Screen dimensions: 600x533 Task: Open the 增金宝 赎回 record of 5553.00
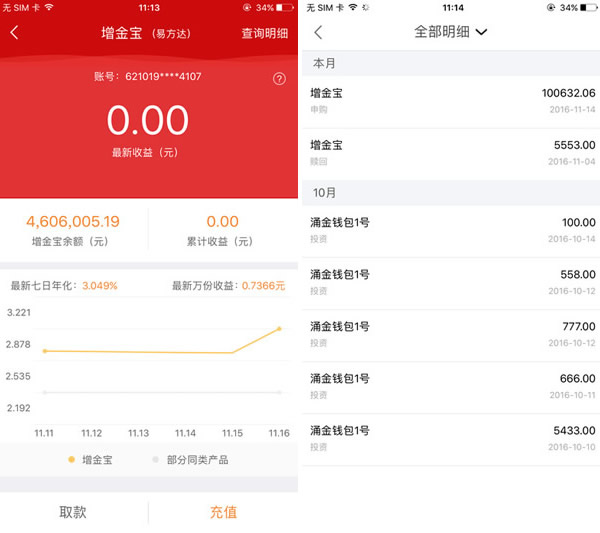[452, 153]
